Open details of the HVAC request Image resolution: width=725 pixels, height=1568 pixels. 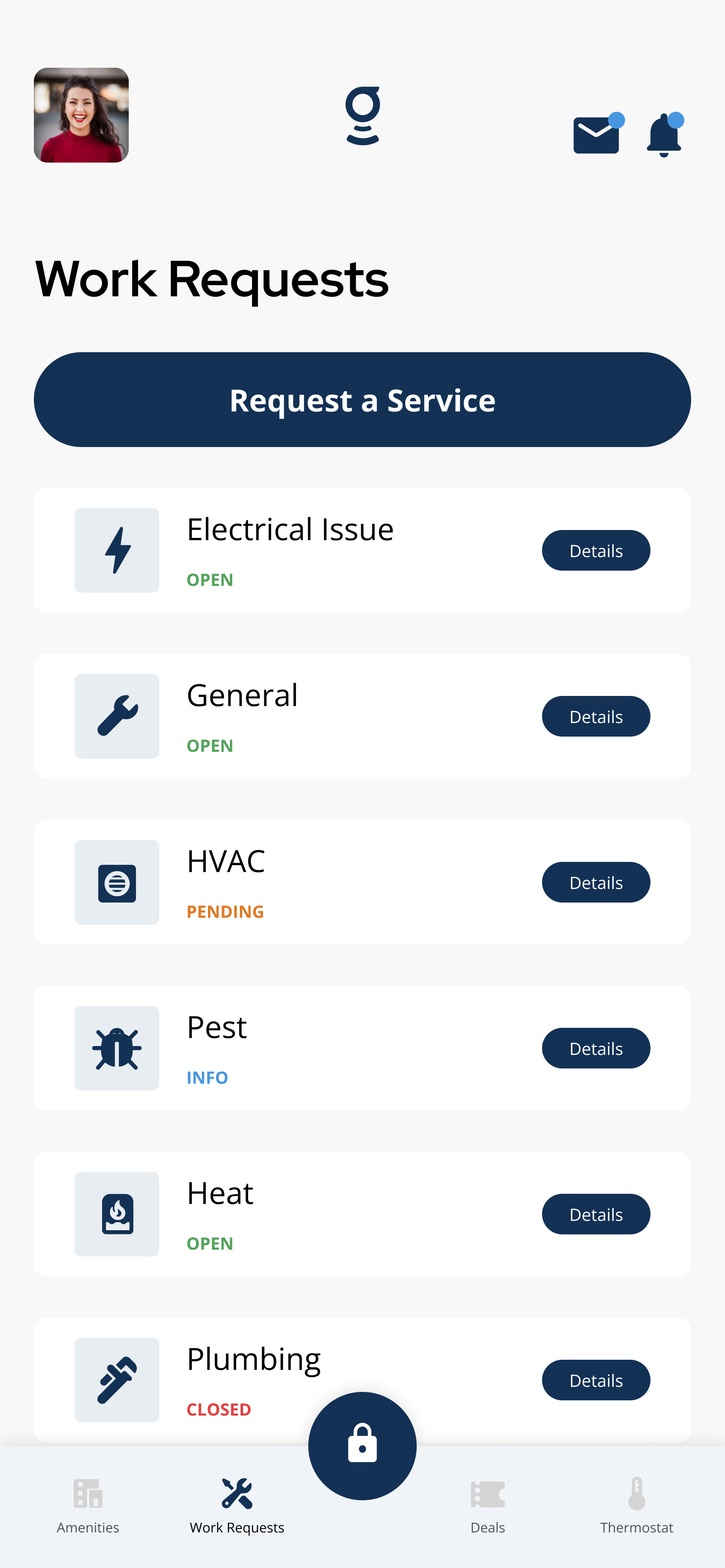pos(596,882)
